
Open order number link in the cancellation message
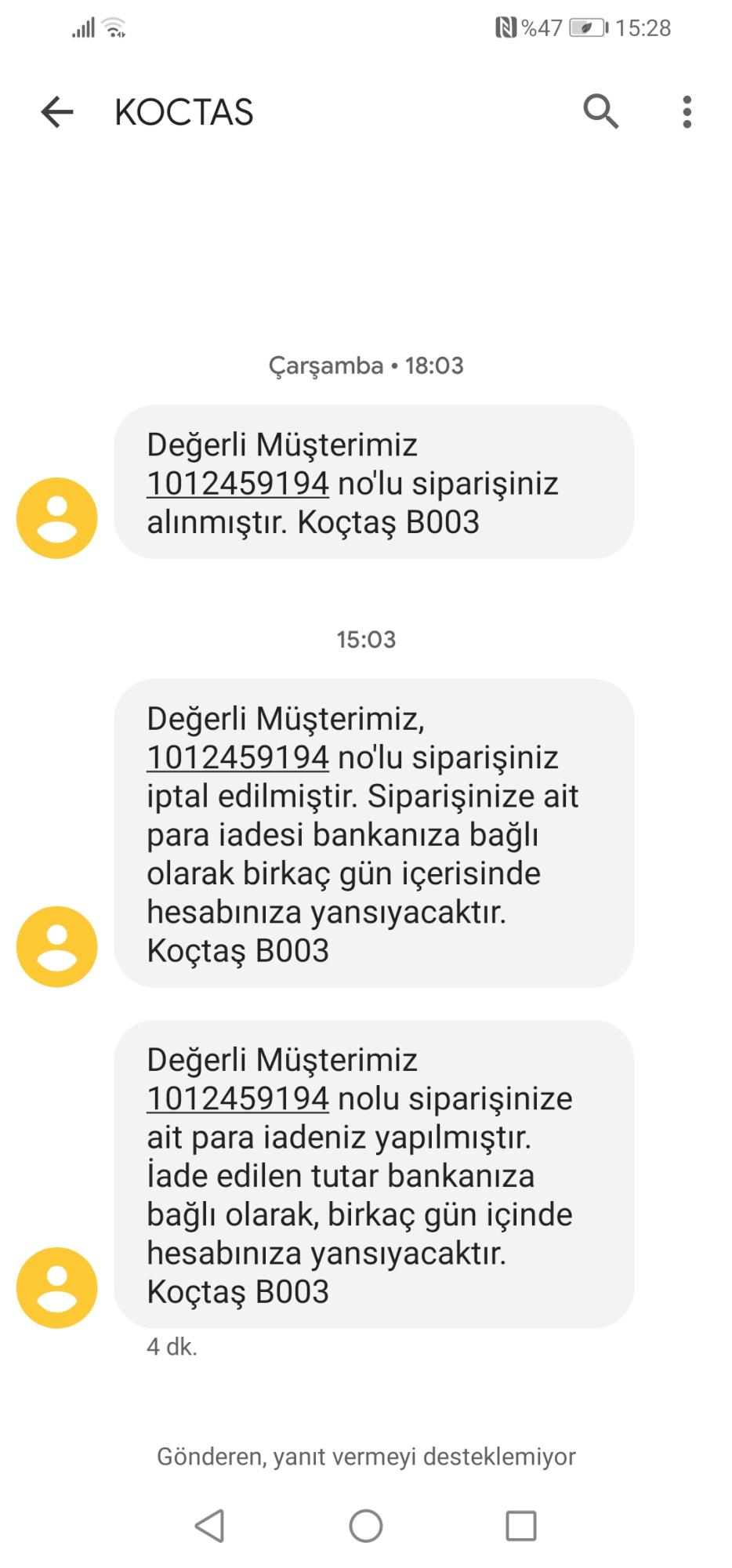pyautogui.click(x=237, y=757)
